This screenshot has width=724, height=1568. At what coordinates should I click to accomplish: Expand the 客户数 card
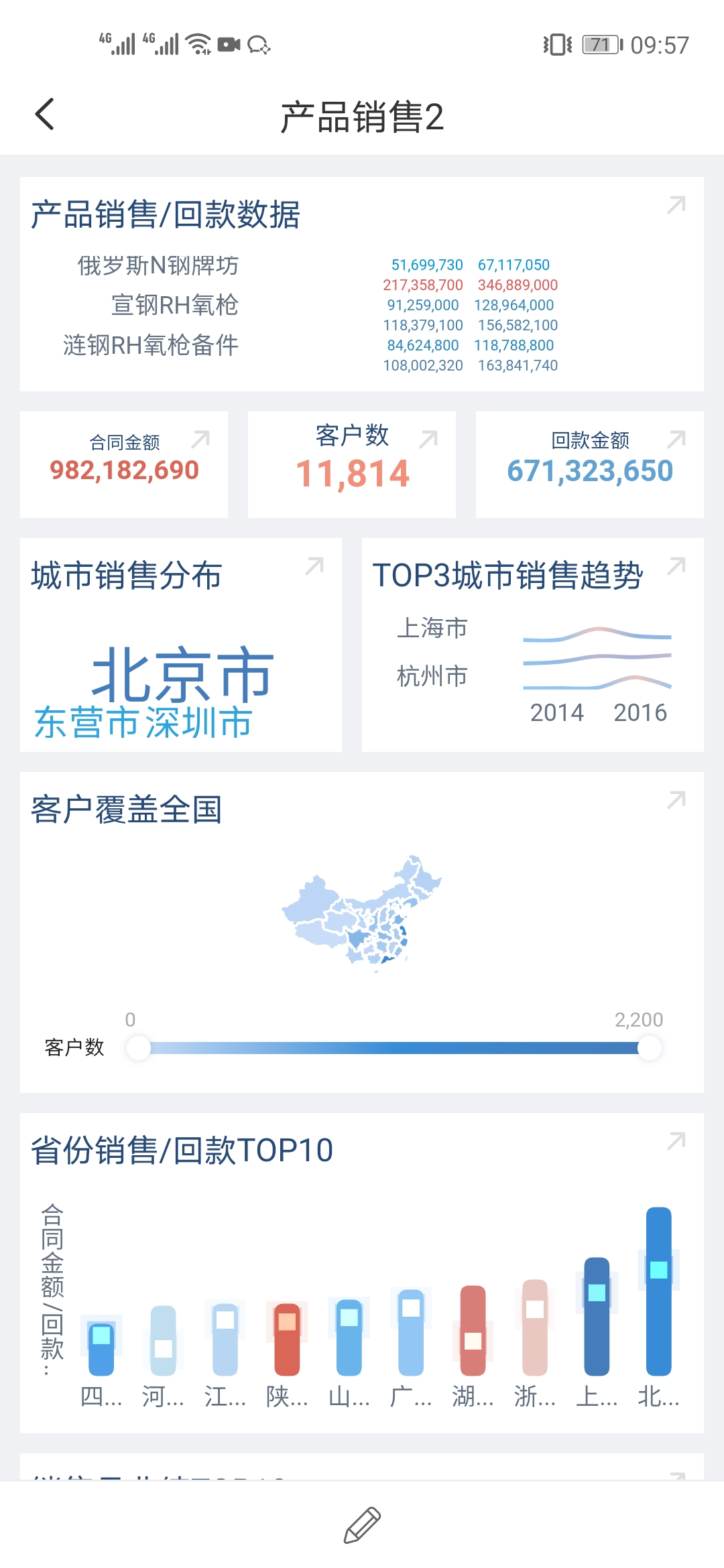(x=428, y=439)
